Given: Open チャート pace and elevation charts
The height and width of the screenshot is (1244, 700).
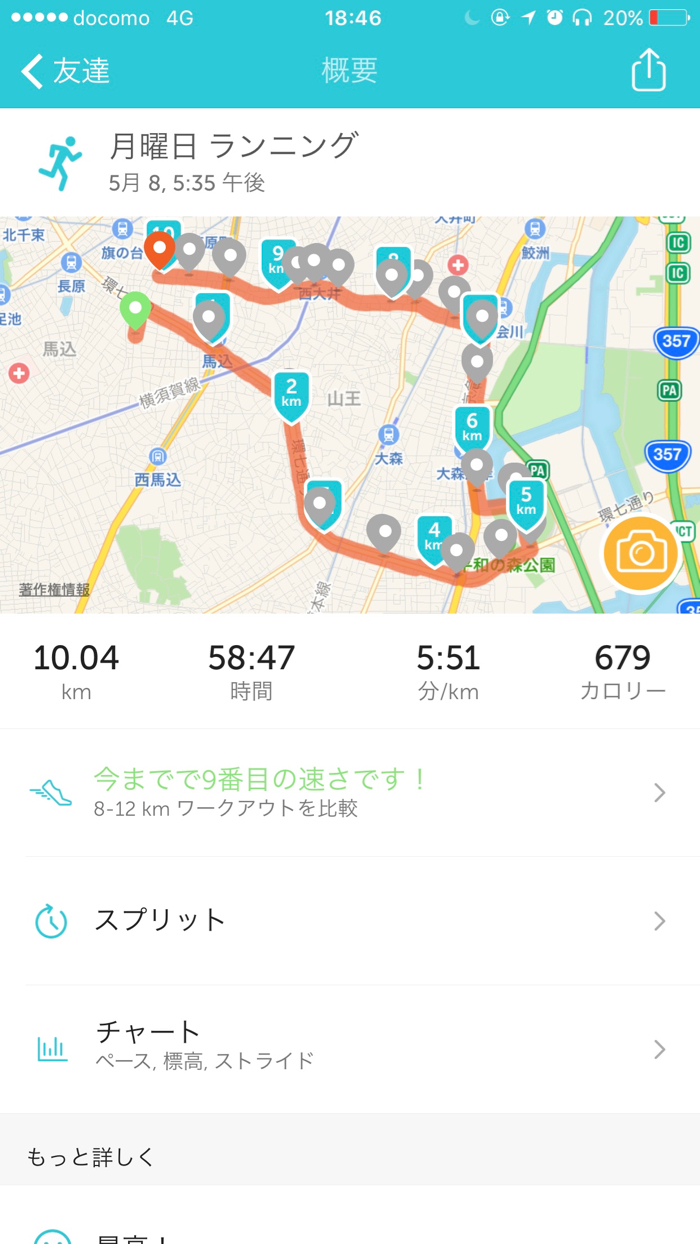Looking at the screenshot, I should pos(350,1049).
